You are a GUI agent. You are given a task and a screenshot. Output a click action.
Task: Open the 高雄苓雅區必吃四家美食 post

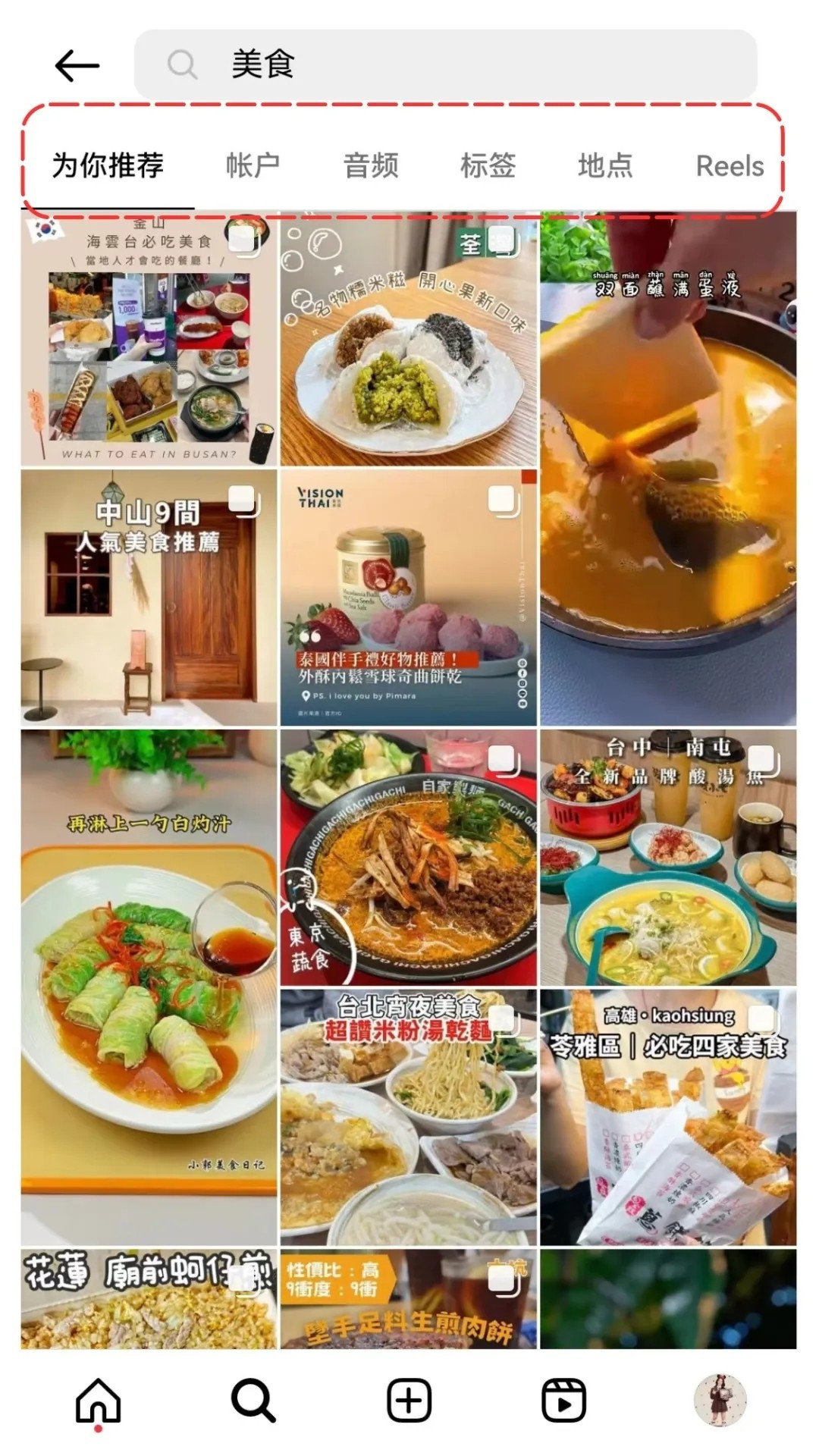(668, 1117)
